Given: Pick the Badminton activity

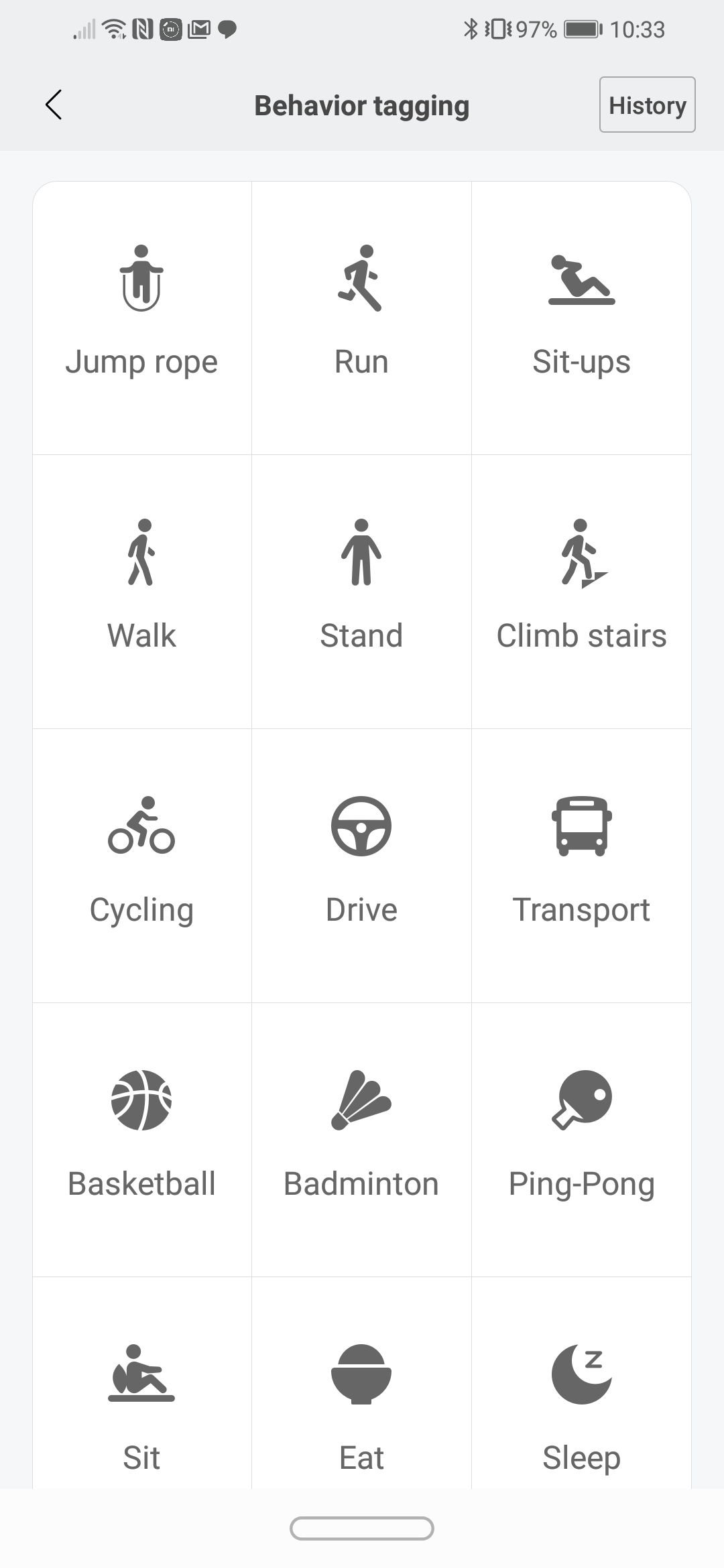Looking at the screenshot, I should coord(361,1140).
